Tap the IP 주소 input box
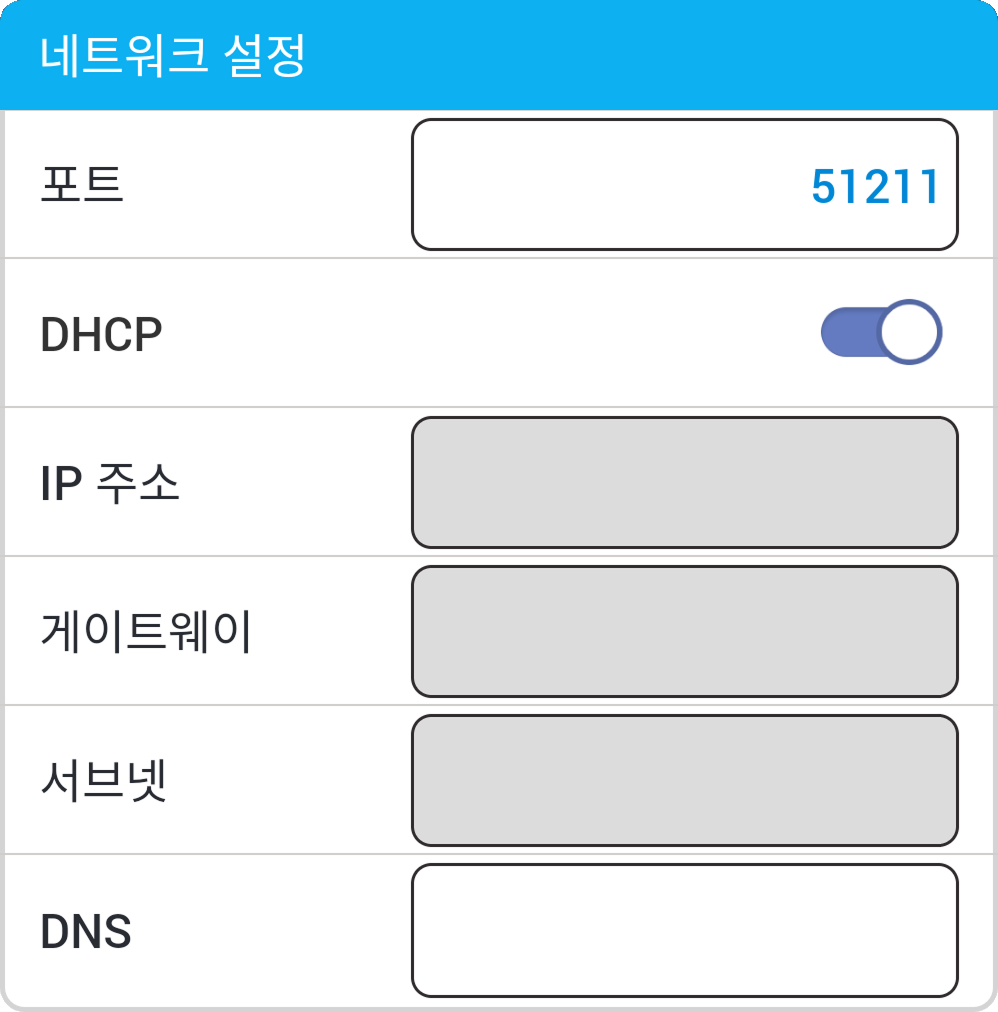The image size is (998, 1012). [684, 483]
